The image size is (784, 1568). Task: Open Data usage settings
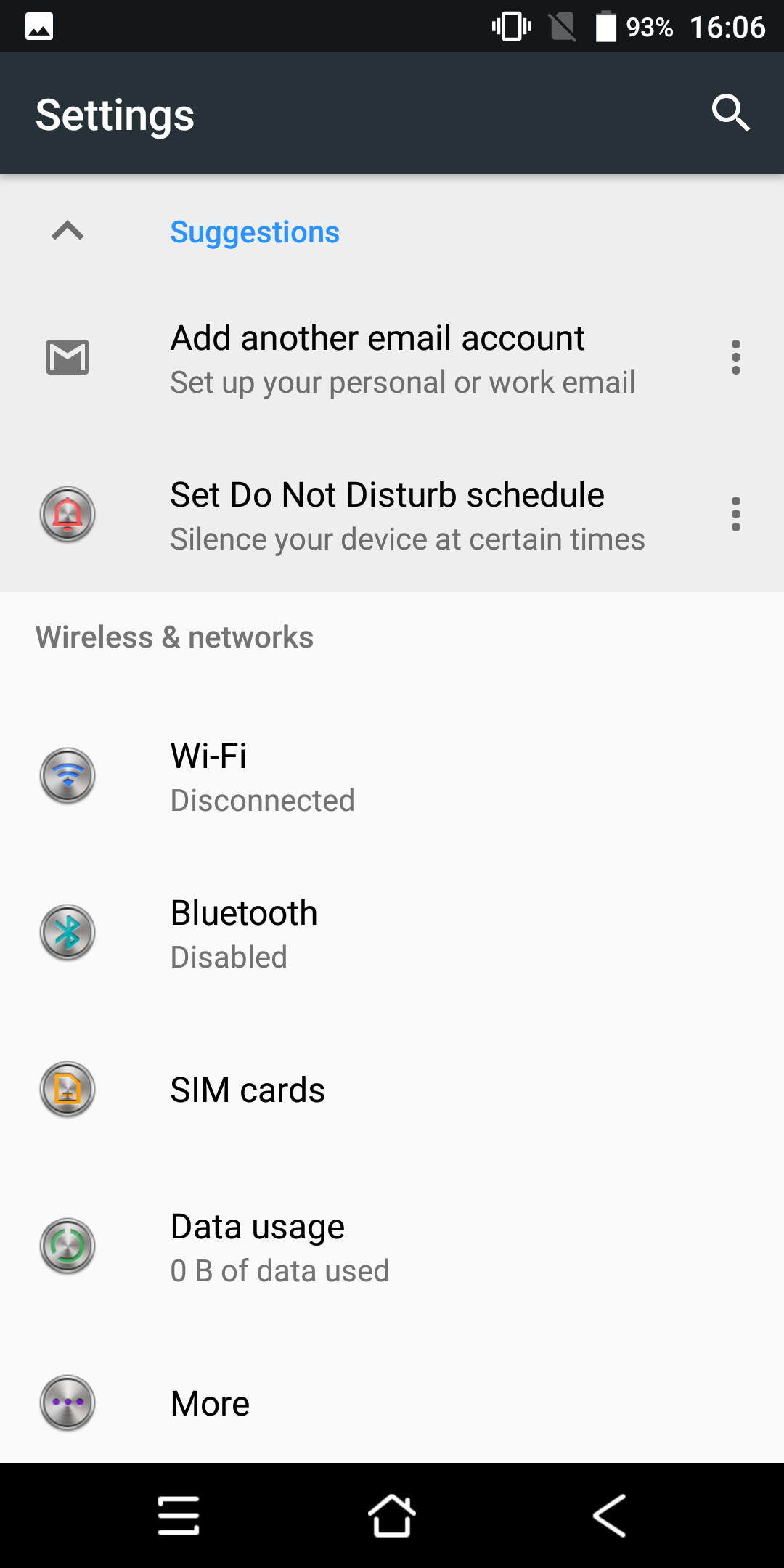392,1246
